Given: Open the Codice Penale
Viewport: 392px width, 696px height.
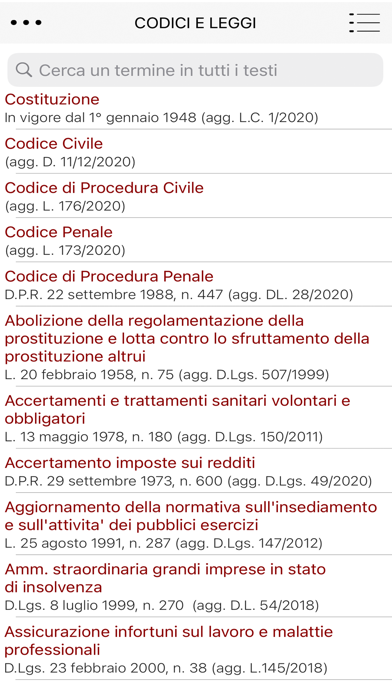Looking at the screenshot, I should pos(196,240).
